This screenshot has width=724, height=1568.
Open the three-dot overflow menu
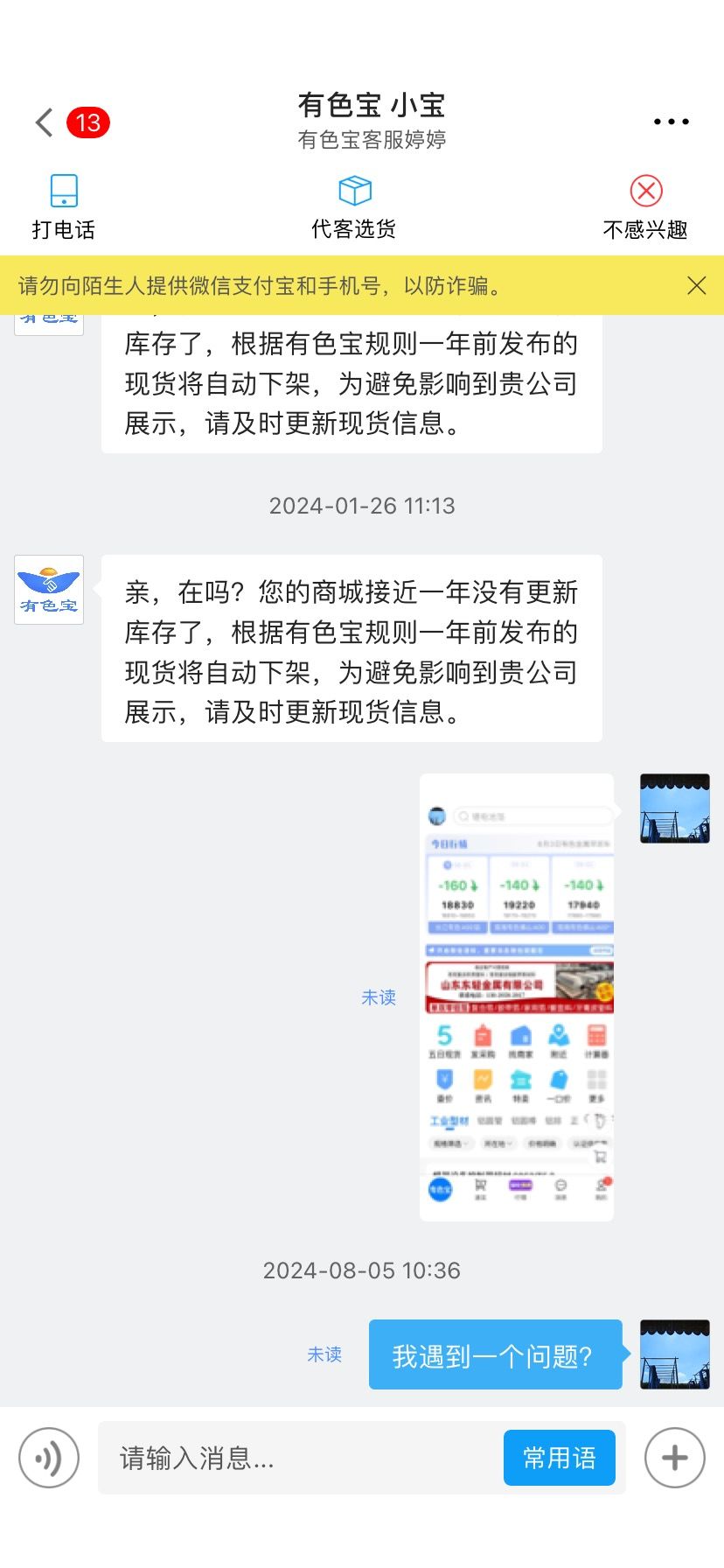click(671, 122)
